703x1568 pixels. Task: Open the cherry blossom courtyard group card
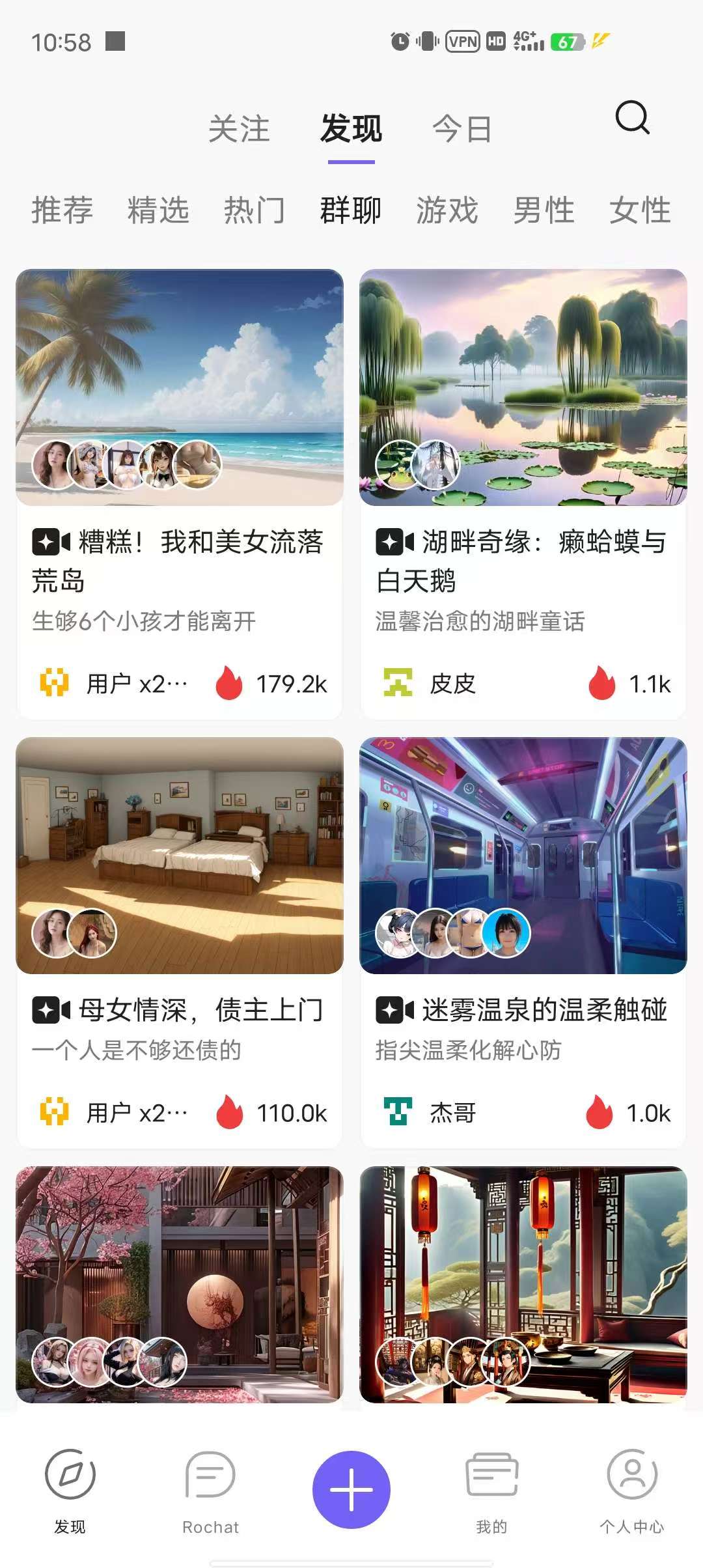click(x=180, y=1284)
